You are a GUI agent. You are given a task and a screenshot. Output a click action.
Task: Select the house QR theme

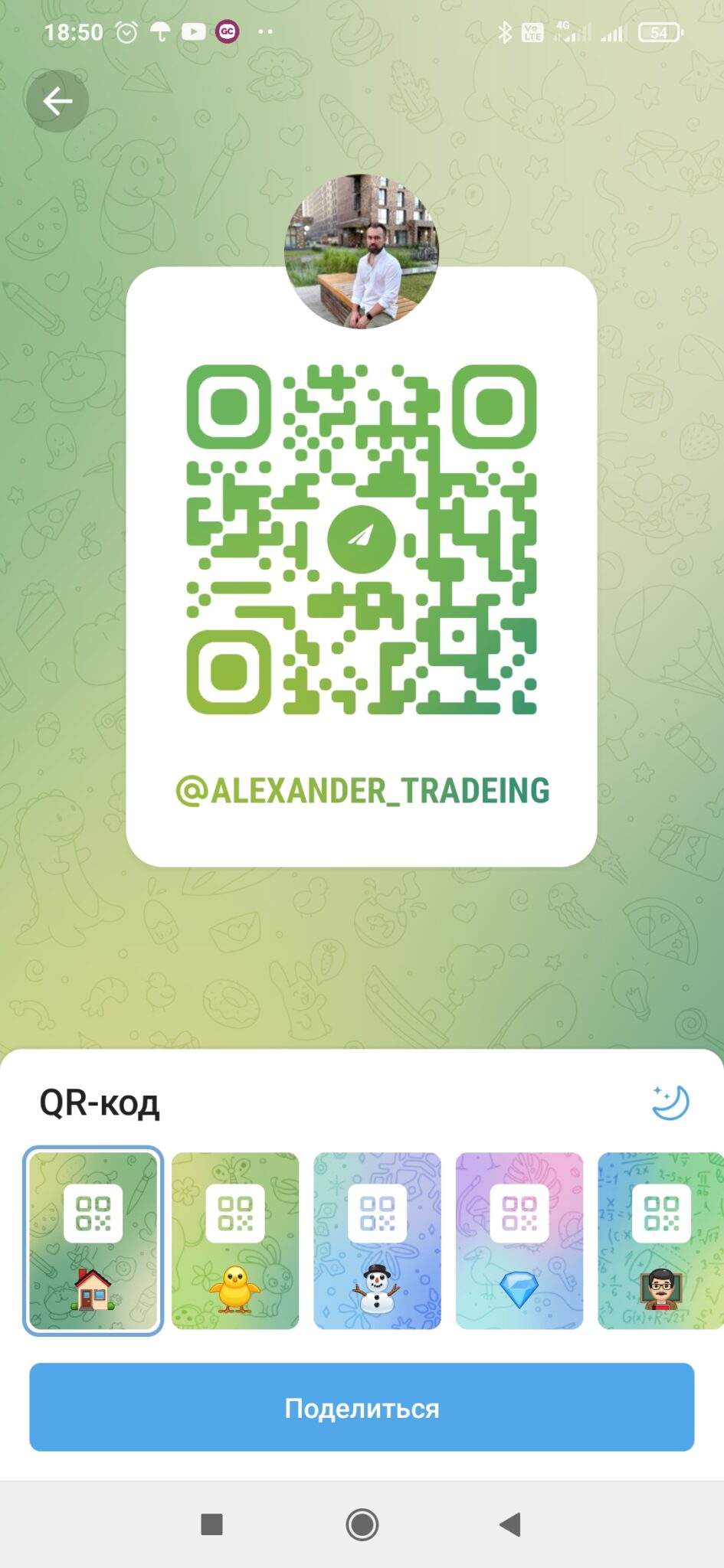click(93, 1240)
